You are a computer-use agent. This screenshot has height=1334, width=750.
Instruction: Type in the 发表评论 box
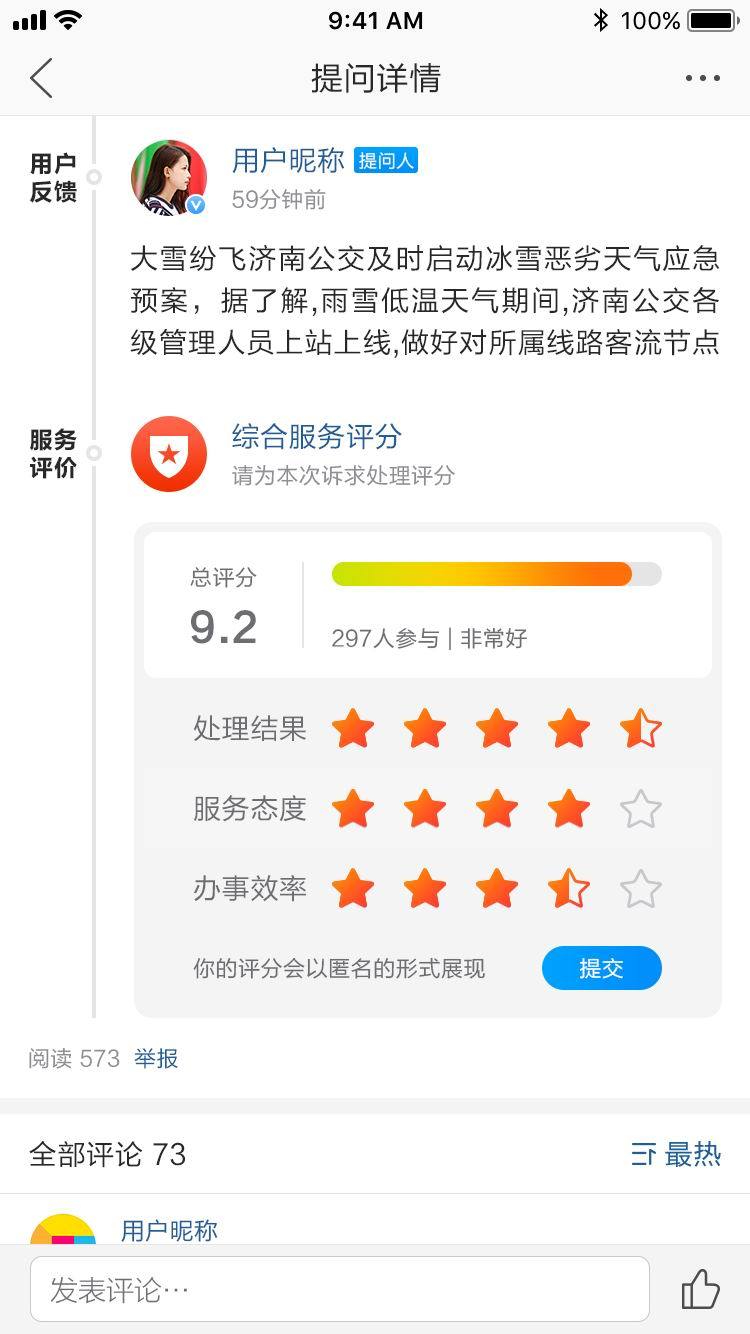340,1289
